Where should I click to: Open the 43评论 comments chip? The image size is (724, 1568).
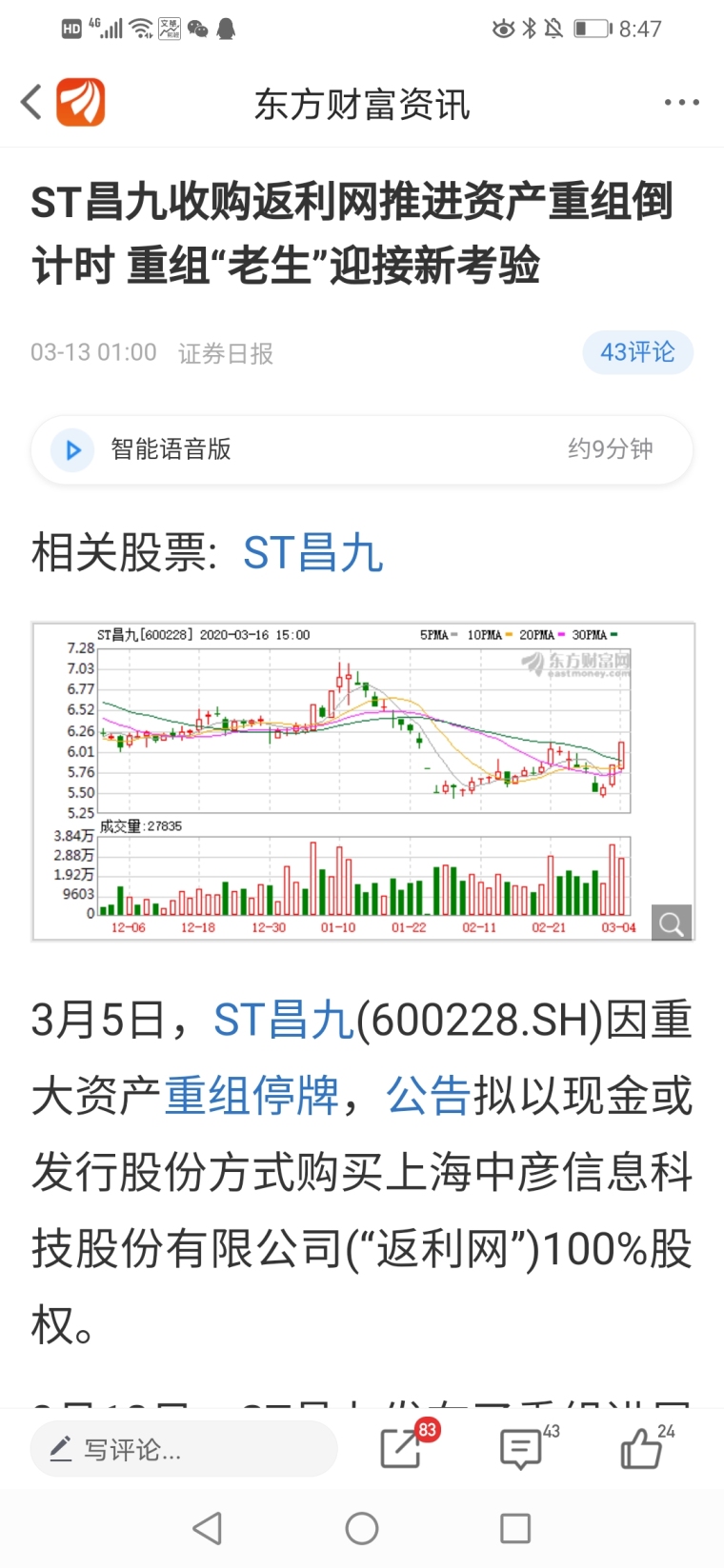637,352
